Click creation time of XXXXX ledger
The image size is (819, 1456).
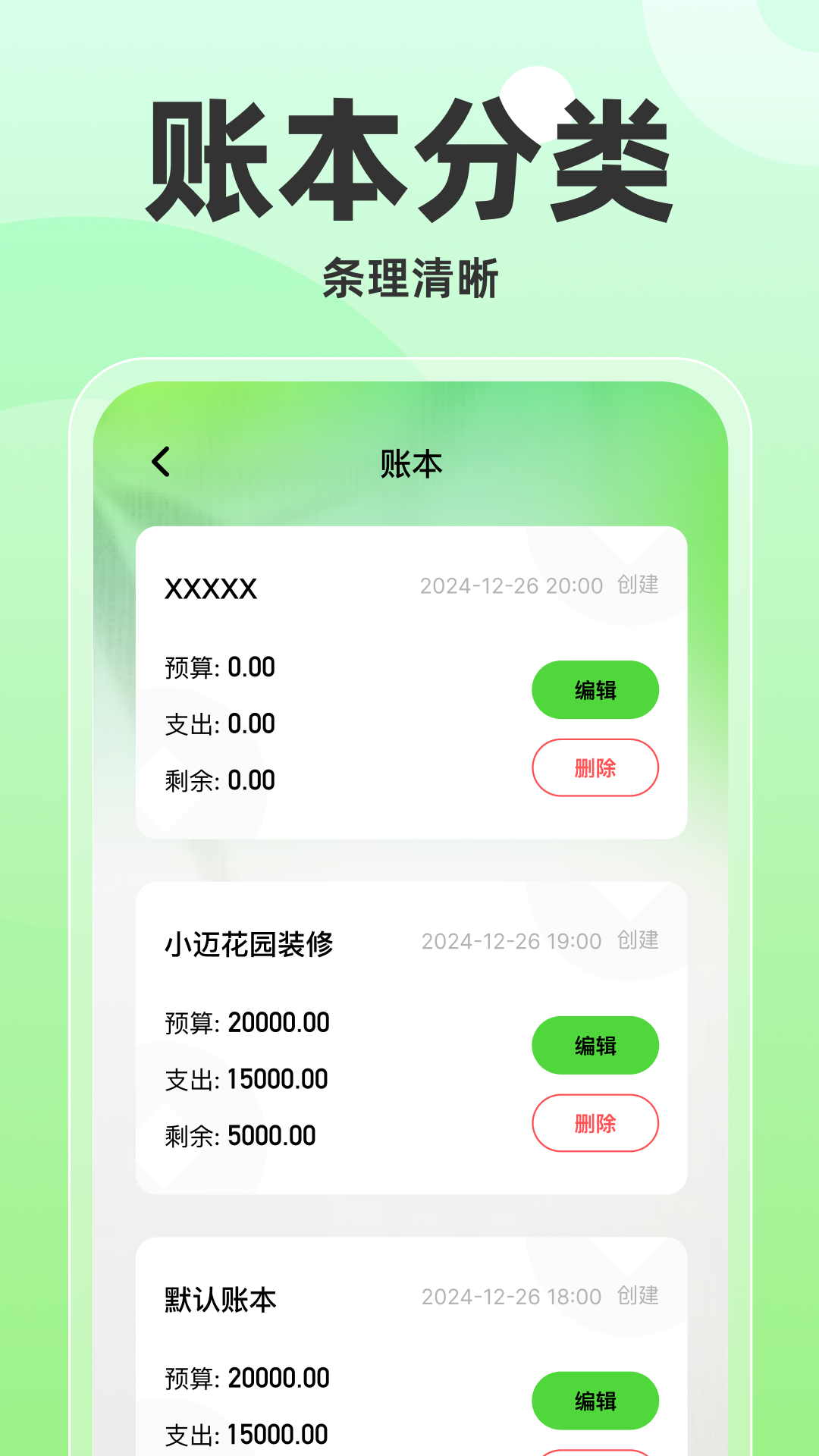point(512,585)
